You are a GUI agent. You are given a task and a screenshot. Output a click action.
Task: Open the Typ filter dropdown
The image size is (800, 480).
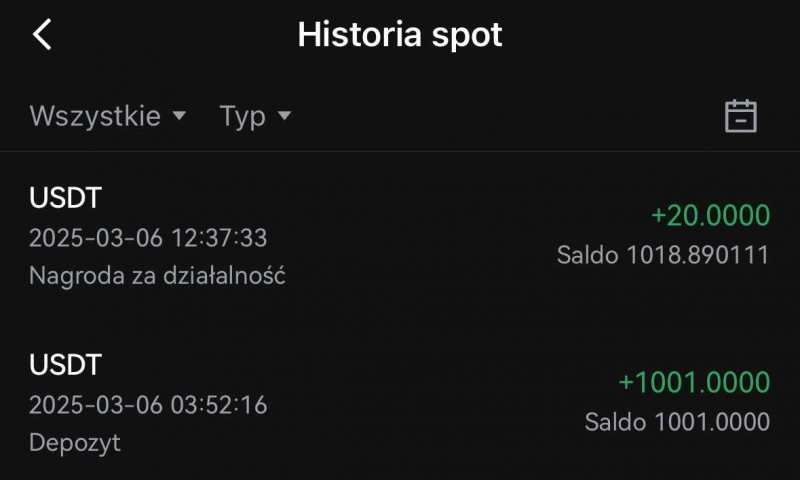coord(255,116)
